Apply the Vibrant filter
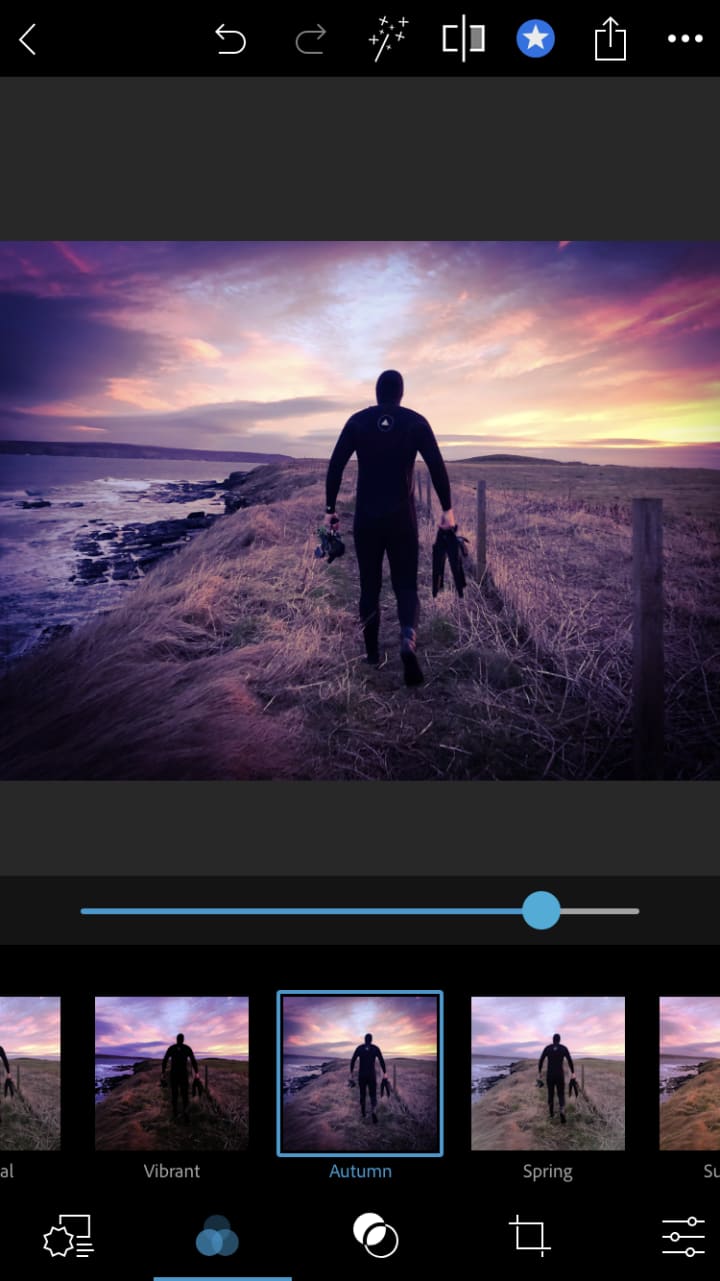 pyautogui.click(x=171, y=1073)
